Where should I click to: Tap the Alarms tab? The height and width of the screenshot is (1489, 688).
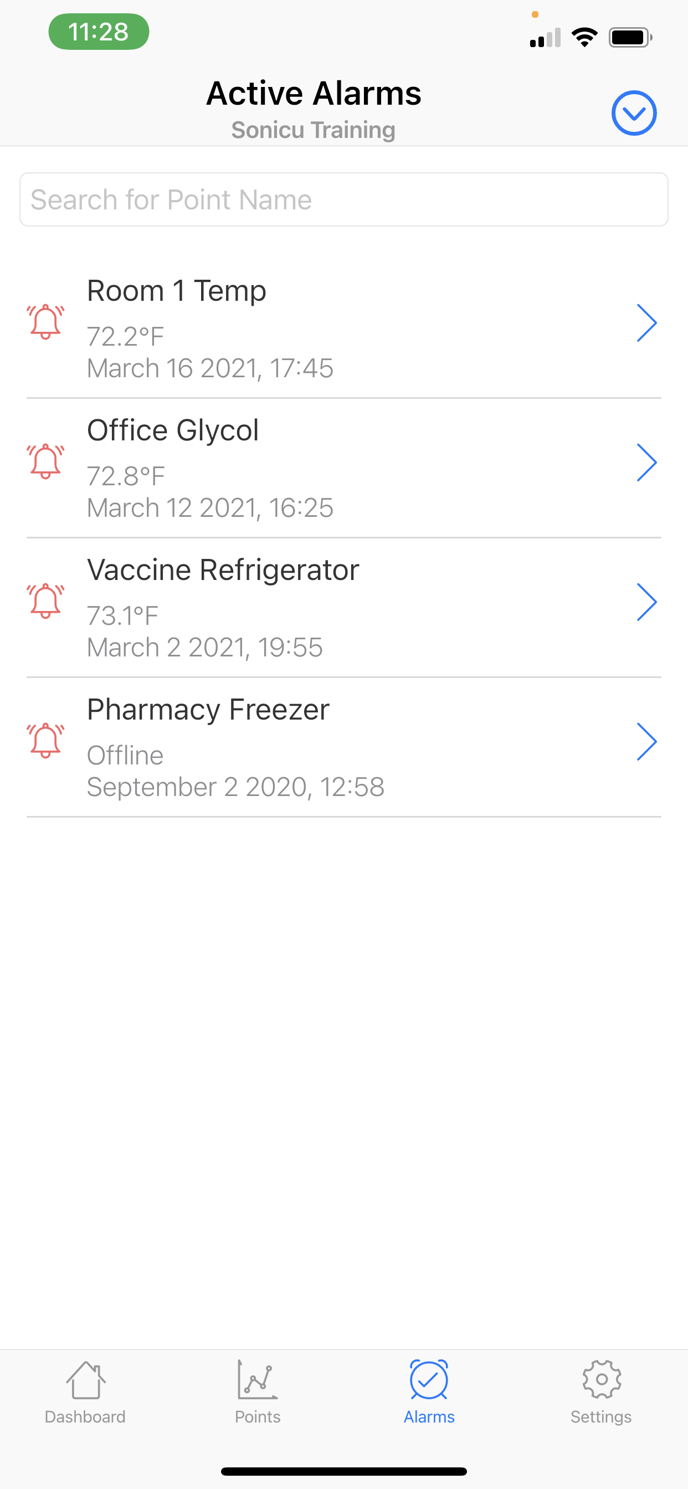(429, 1392)
